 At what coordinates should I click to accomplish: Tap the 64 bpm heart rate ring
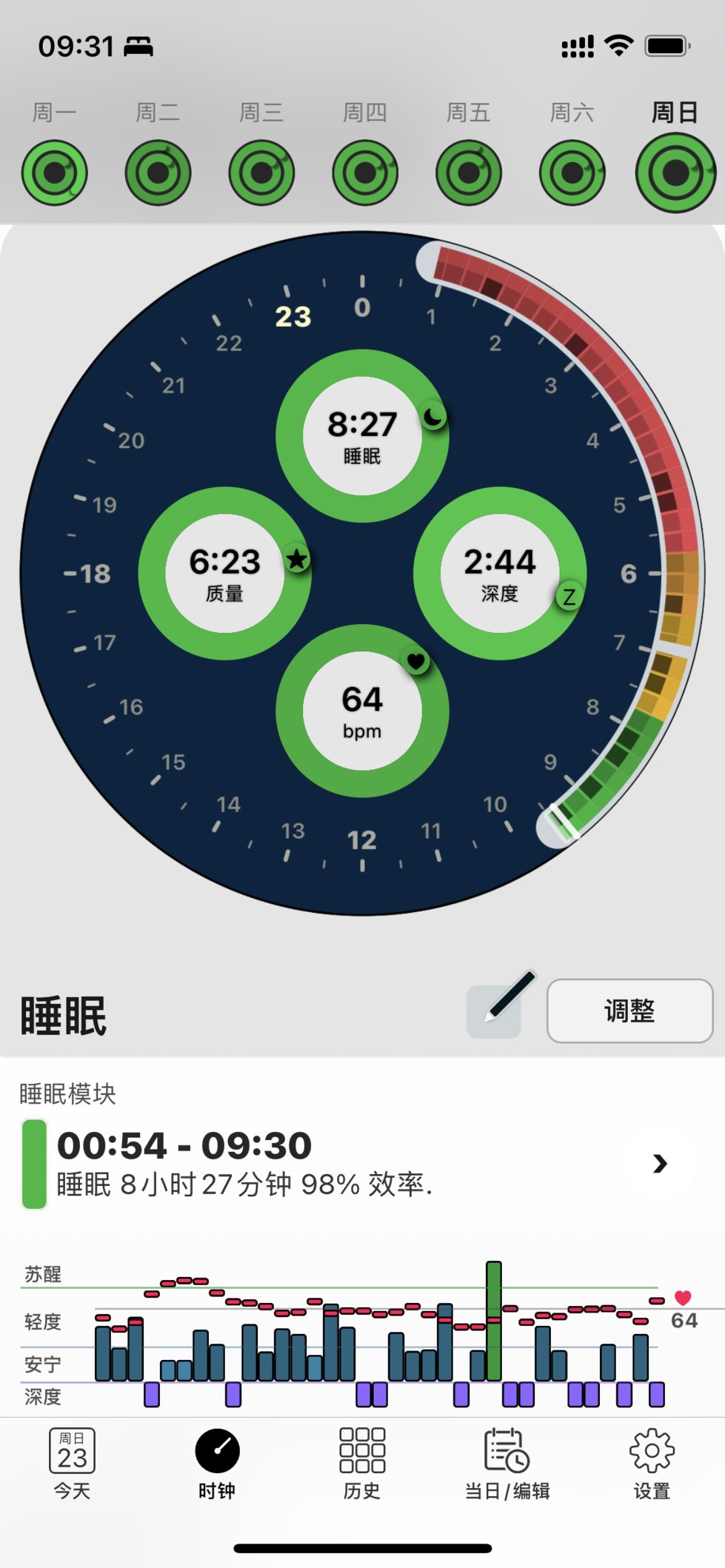(x=362, y=711)
